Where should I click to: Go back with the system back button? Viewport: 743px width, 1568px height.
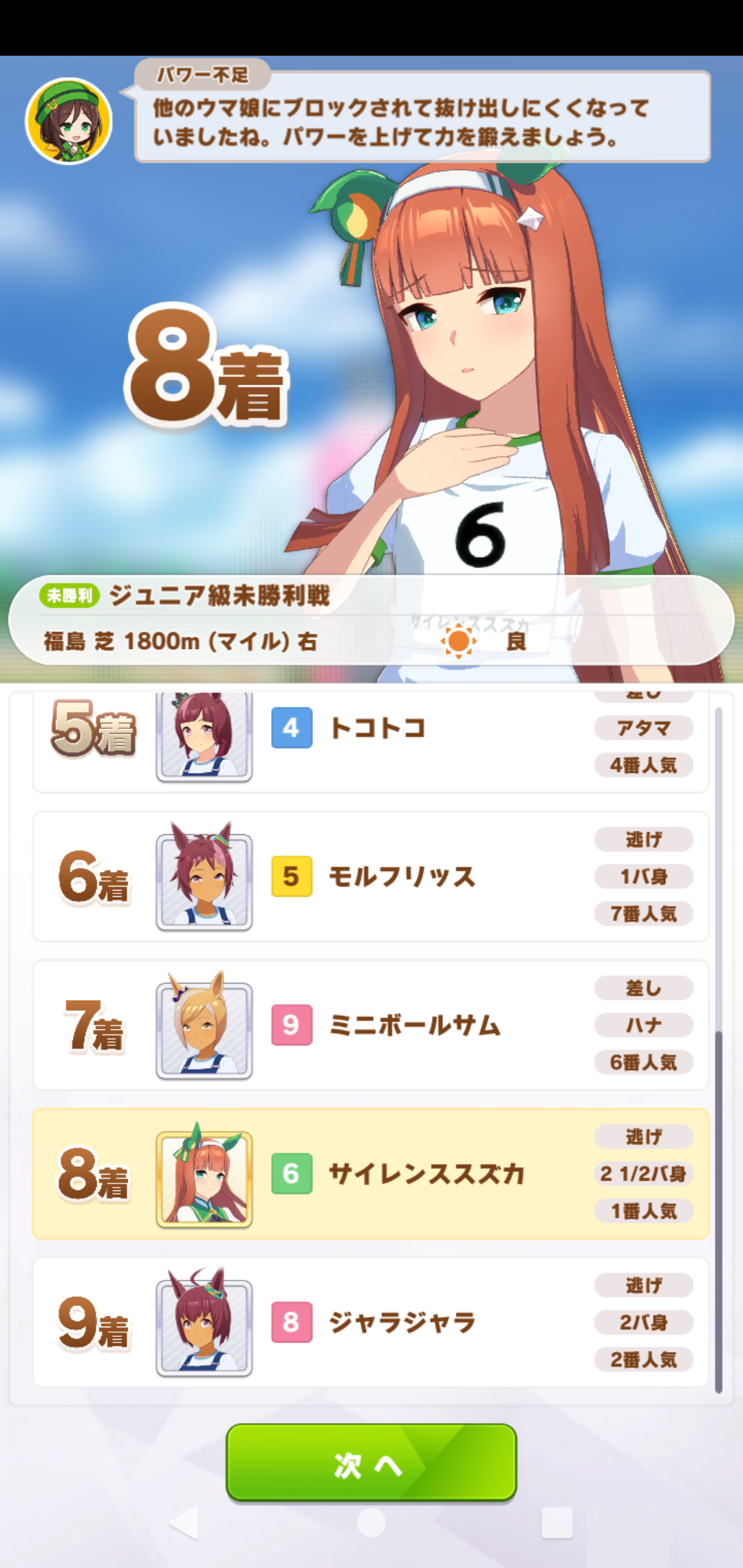tap(184, 1523)
